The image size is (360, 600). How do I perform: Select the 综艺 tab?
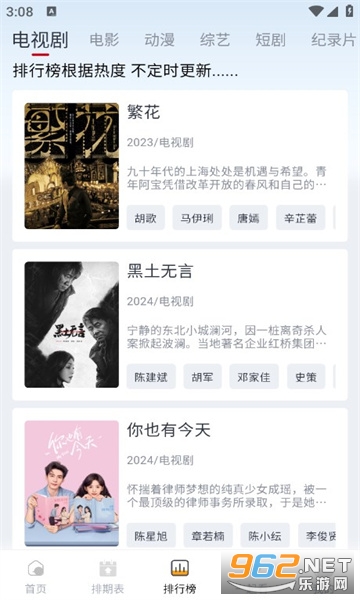(x=215, y=40)
